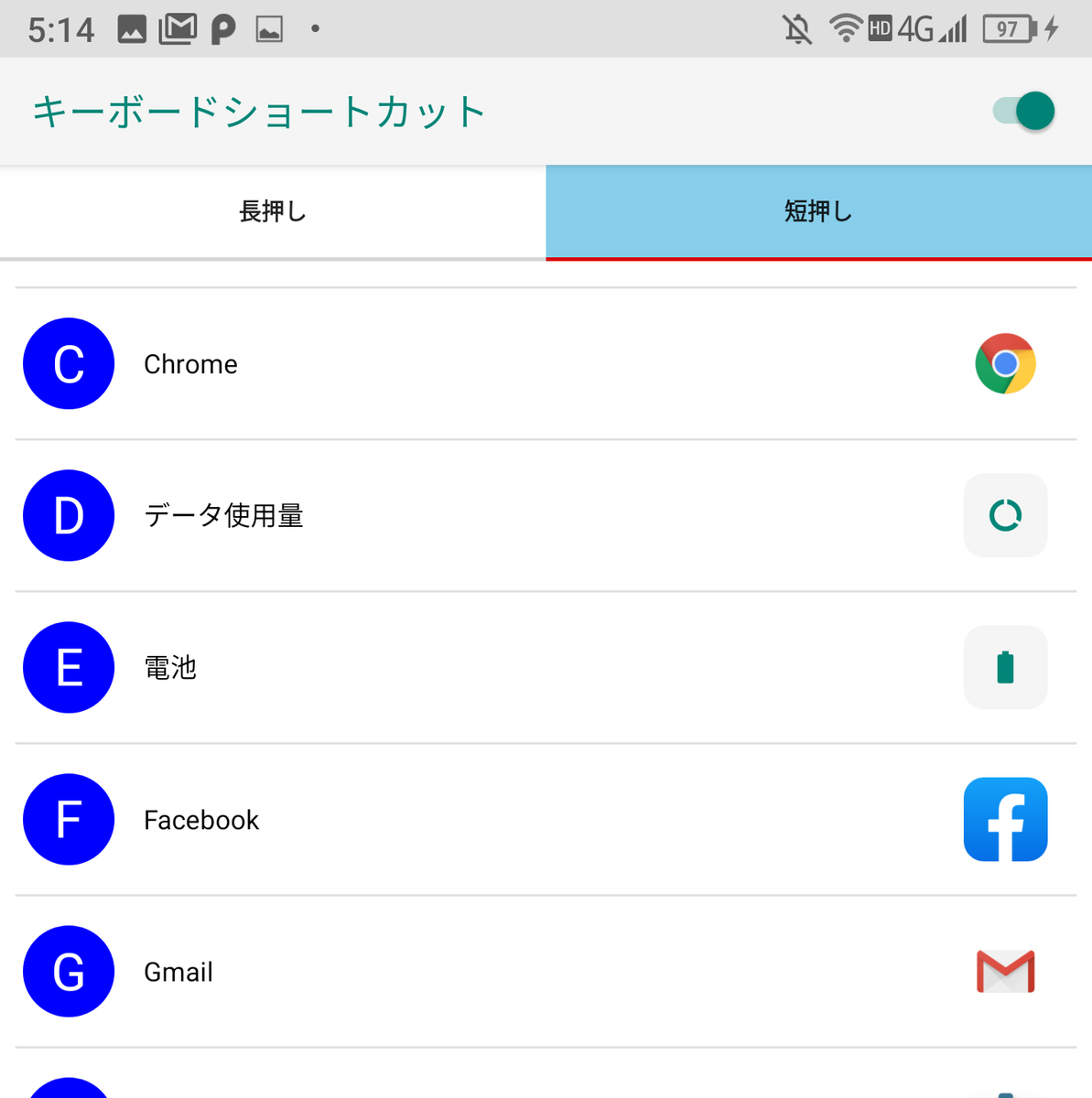
Task: Launch Gmail via its envelope icon
Action: (x=1005, y=971)
